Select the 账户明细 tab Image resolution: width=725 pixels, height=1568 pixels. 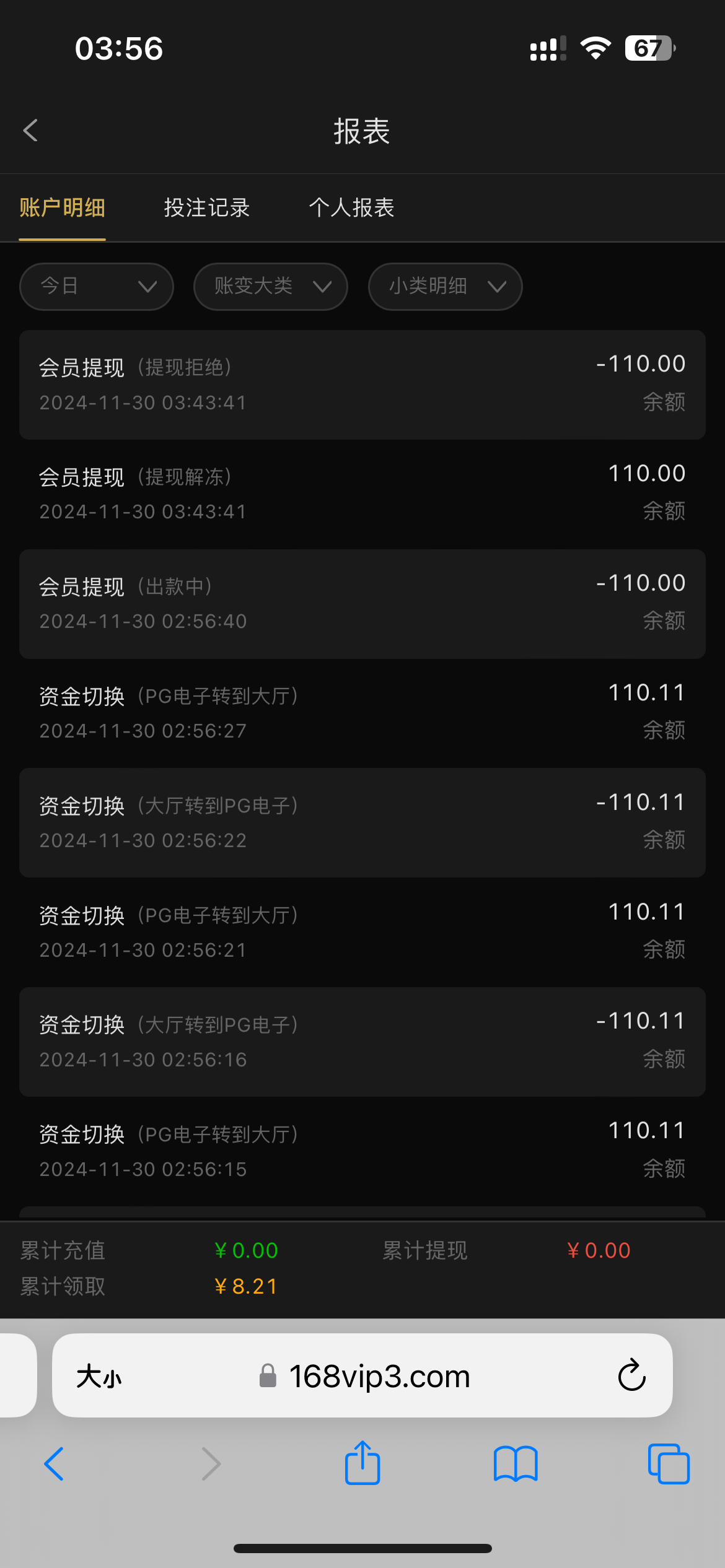(x=62, y=207)
